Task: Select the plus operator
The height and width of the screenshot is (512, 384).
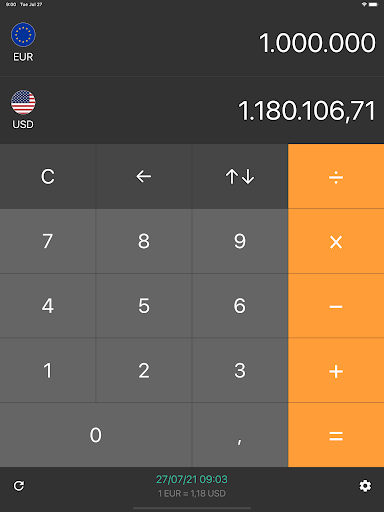Action: (336, 370)
